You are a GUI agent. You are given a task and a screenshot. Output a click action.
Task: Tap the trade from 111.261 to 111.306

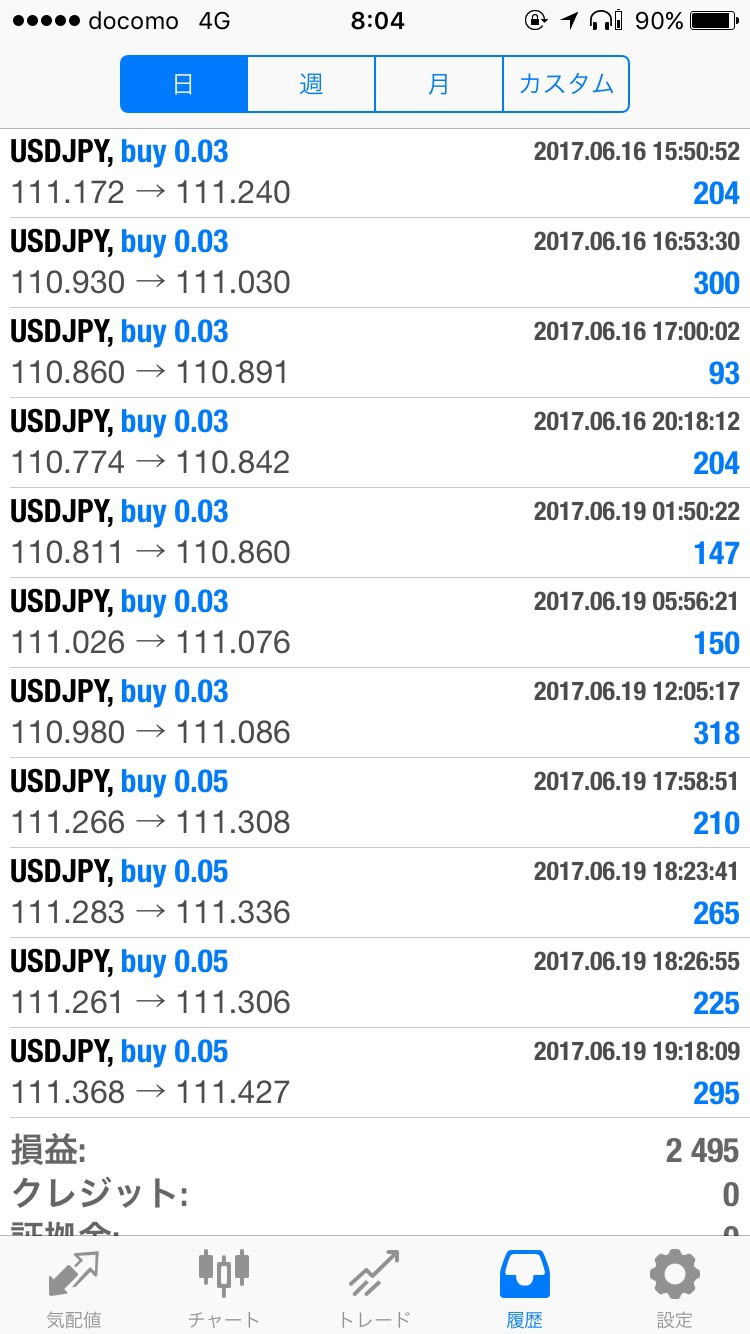click(375, 983)
